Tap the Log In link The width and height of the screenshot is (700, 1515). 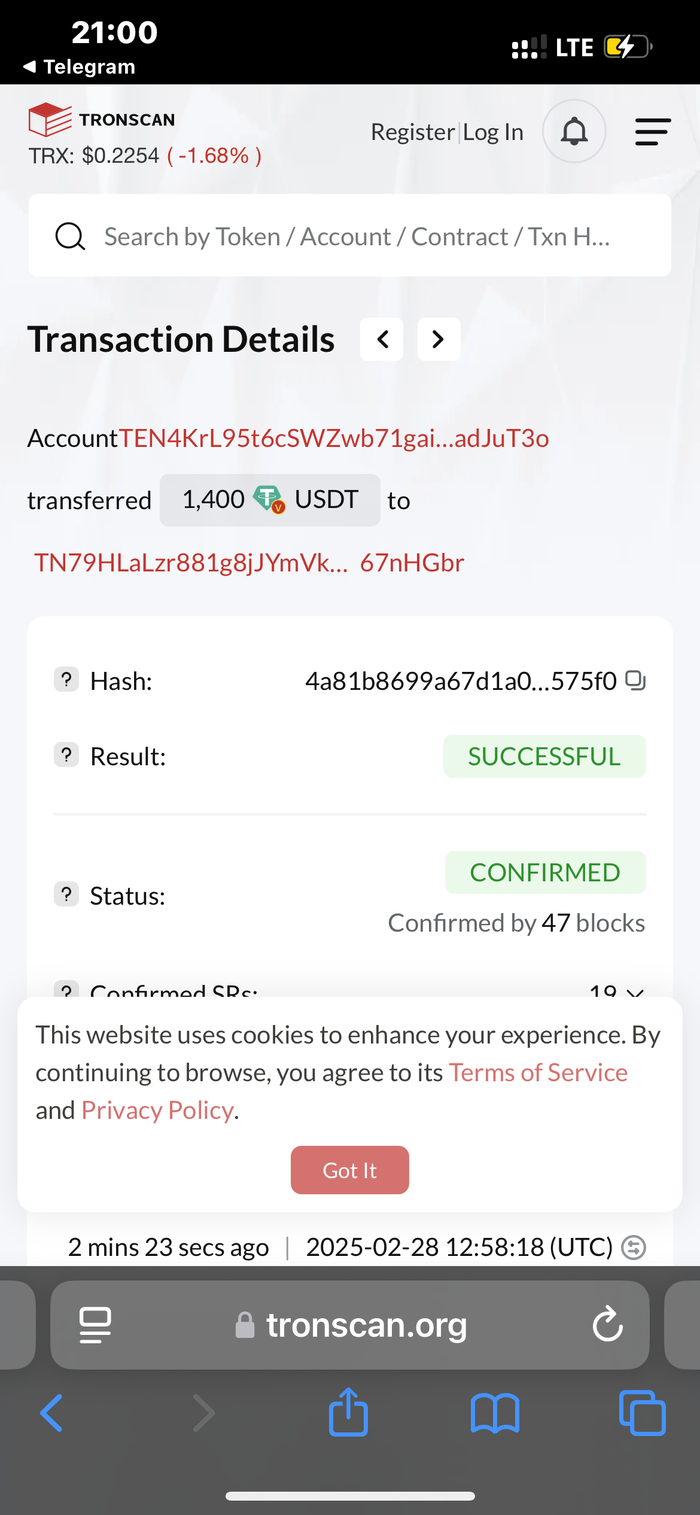tap(493, 132)
